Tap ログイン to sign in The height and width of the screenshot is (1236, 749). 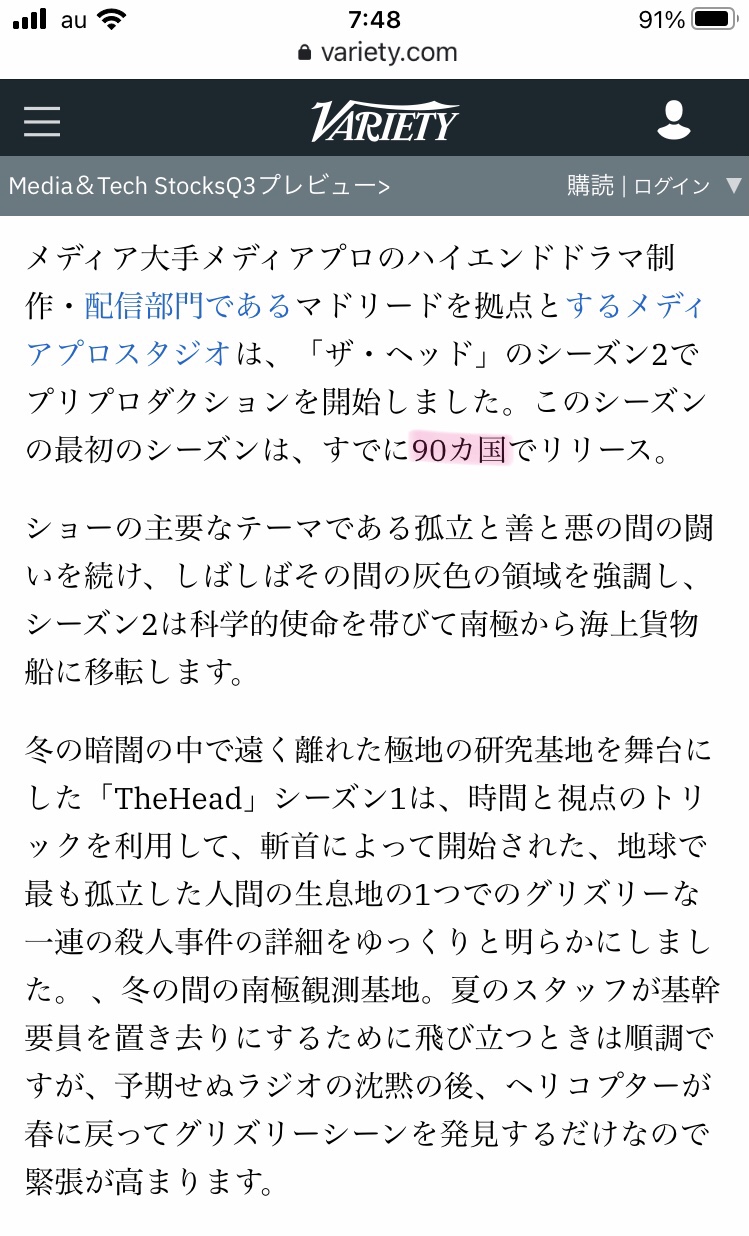click(672, 187)
